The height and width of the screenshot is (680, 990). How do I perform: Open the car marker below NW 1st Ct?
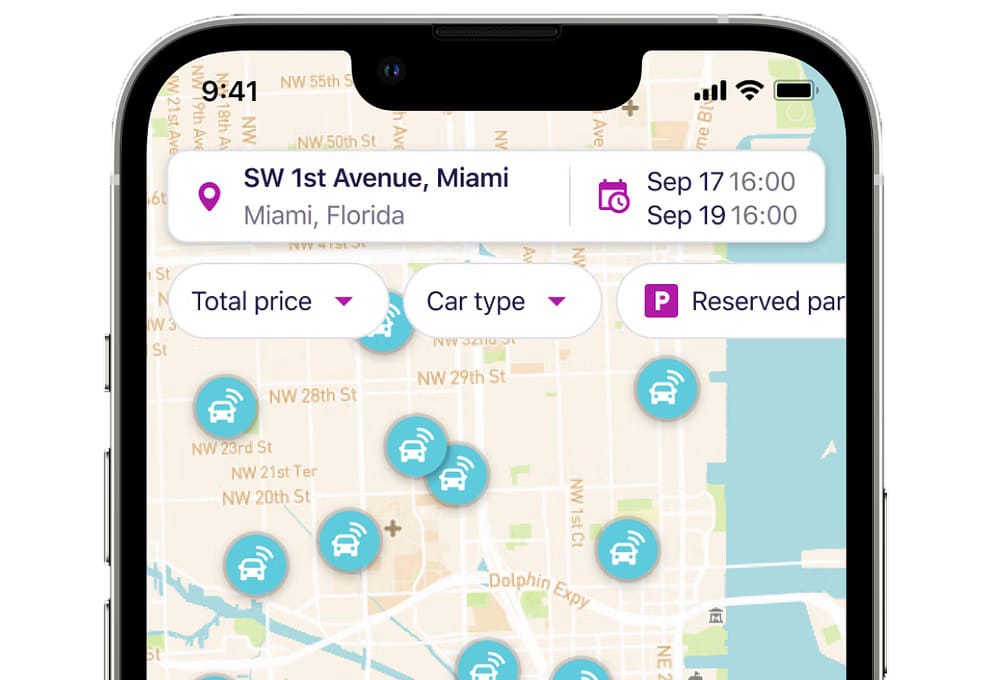click(x=627, y=549)
